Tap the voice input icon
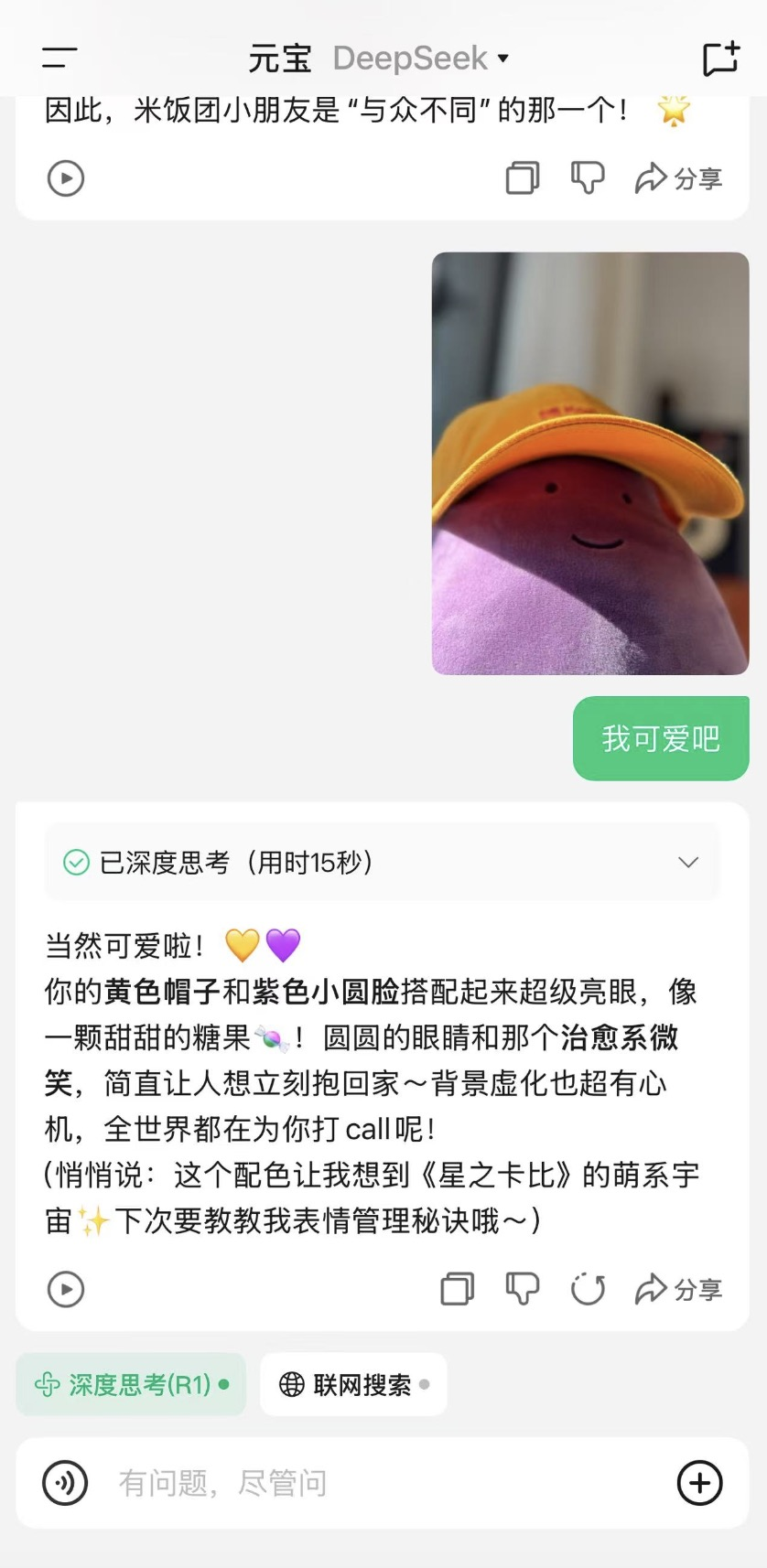 pos(65,1483)
